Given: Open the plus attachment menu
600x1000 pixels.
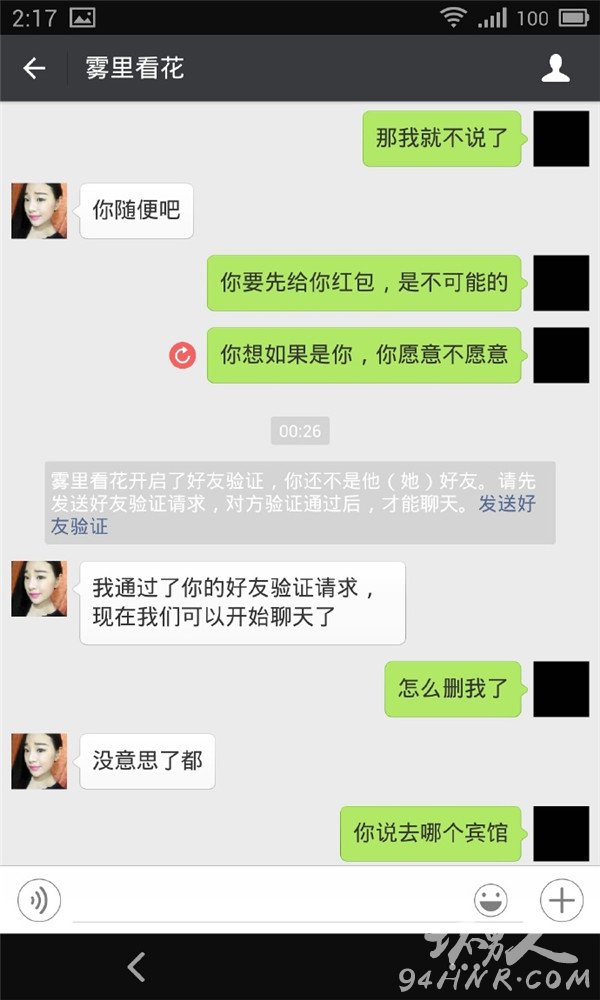Looking at the screenshot, I should [562, 901].
